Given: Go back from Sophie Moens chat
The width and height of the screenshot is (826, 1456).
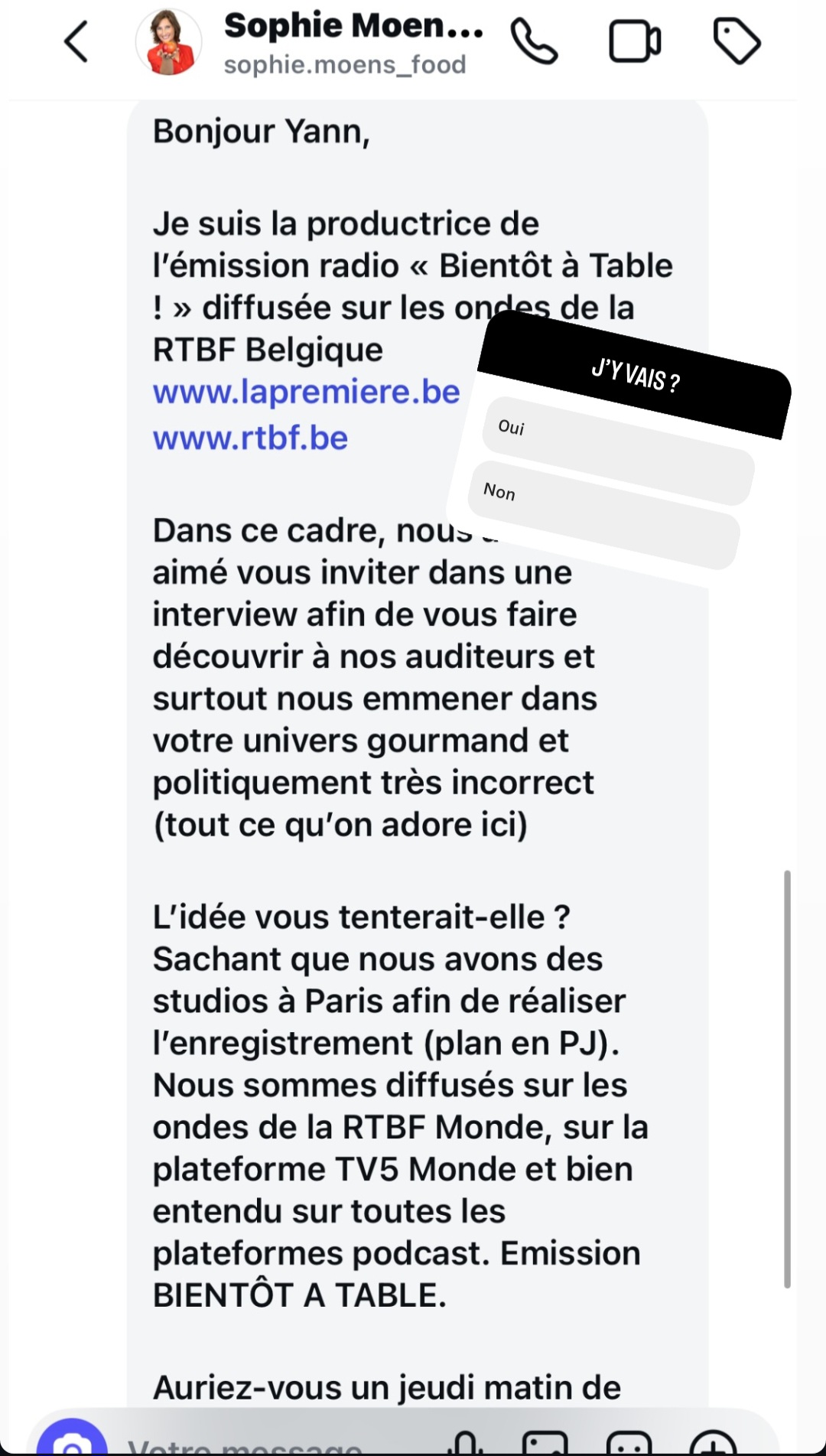Looking at the screenshot, I should pyautogui.click(x=76, y=42).
